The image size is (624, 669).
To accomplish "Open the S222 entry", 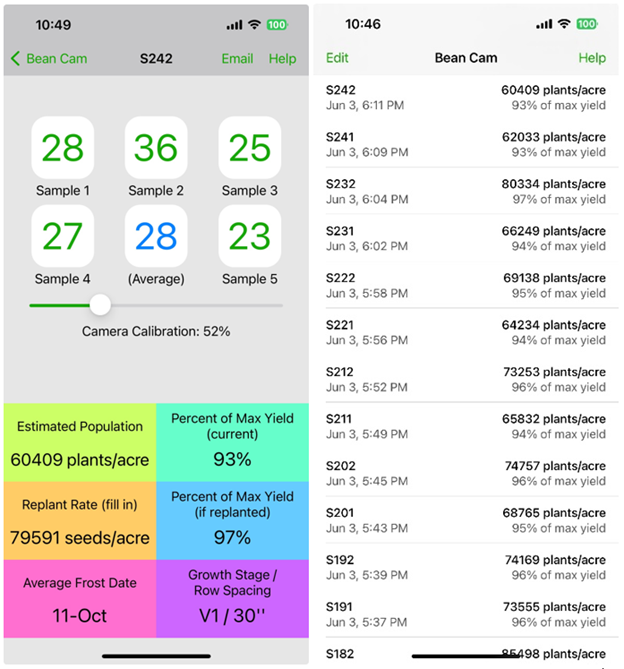I will tap(466, 285).
